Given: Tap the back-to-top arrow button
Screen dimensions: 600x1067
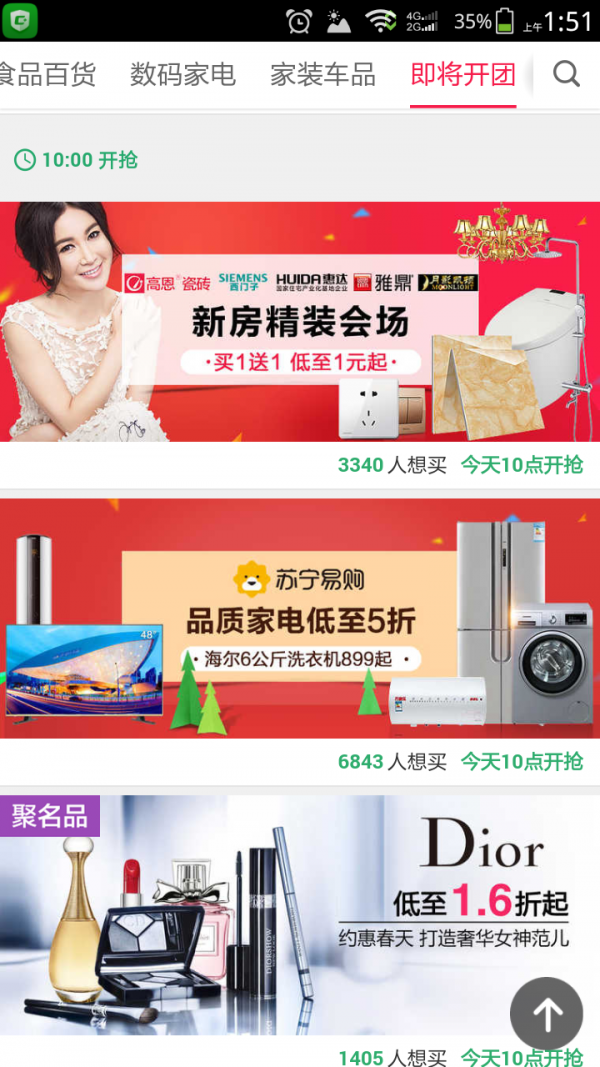Looking at the screenshot, I should [x=547, y=1014].
